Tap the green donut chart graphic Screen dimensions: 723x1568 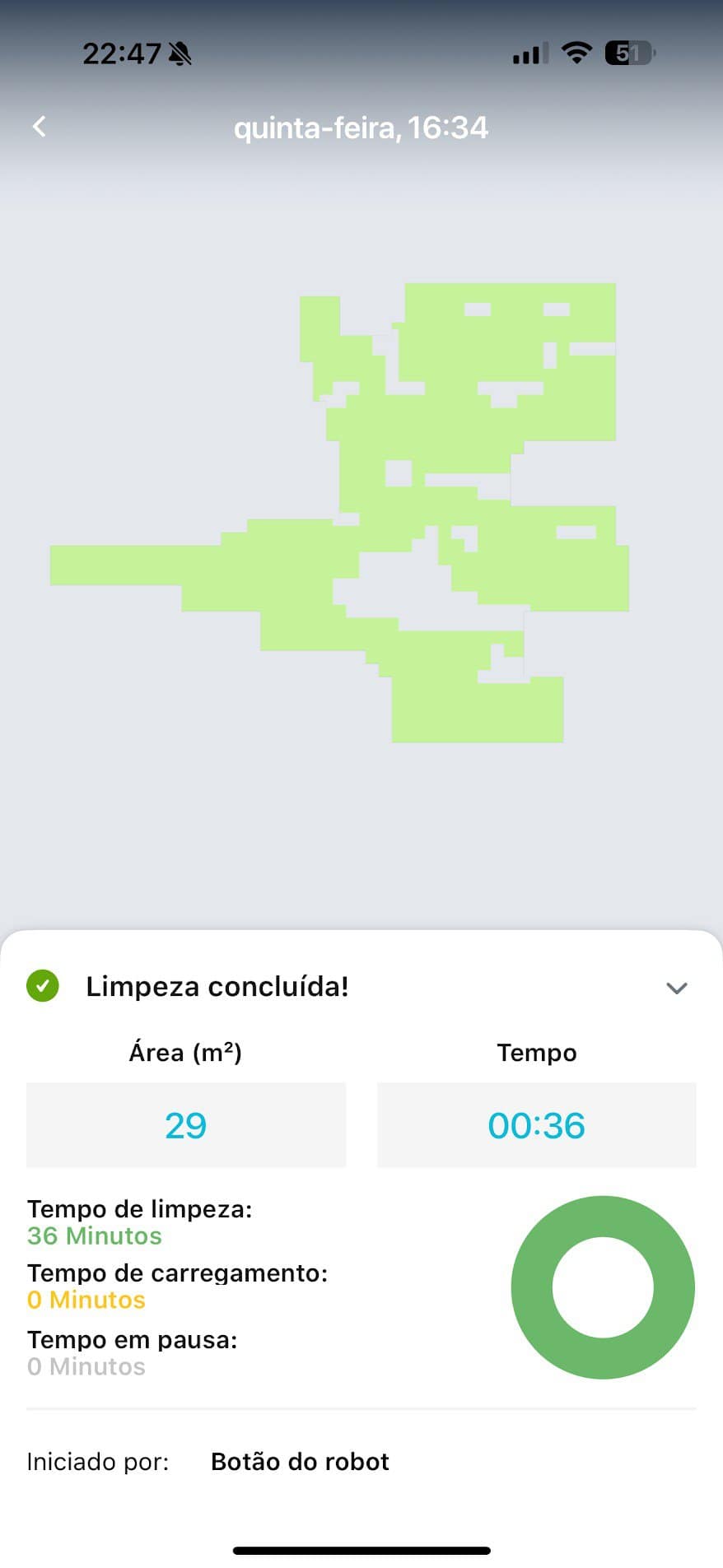pos(603,1287)
